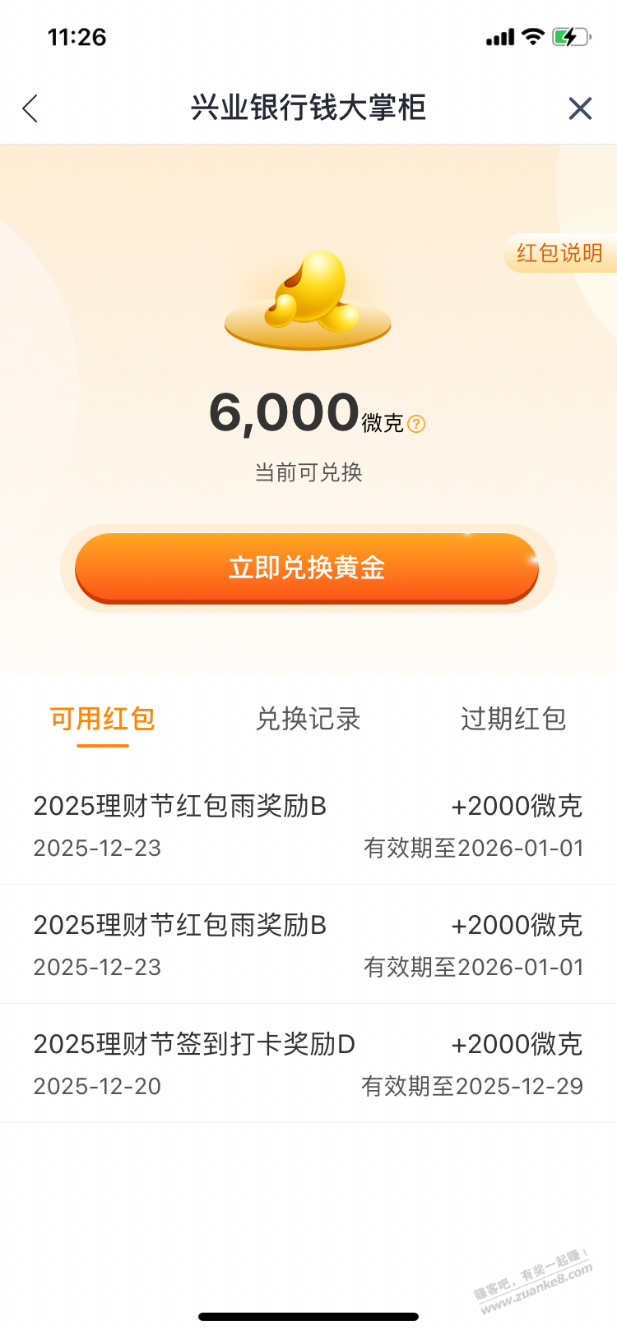
Task: Switch to the 兑换记录 tab
Action: coord(308,718)
